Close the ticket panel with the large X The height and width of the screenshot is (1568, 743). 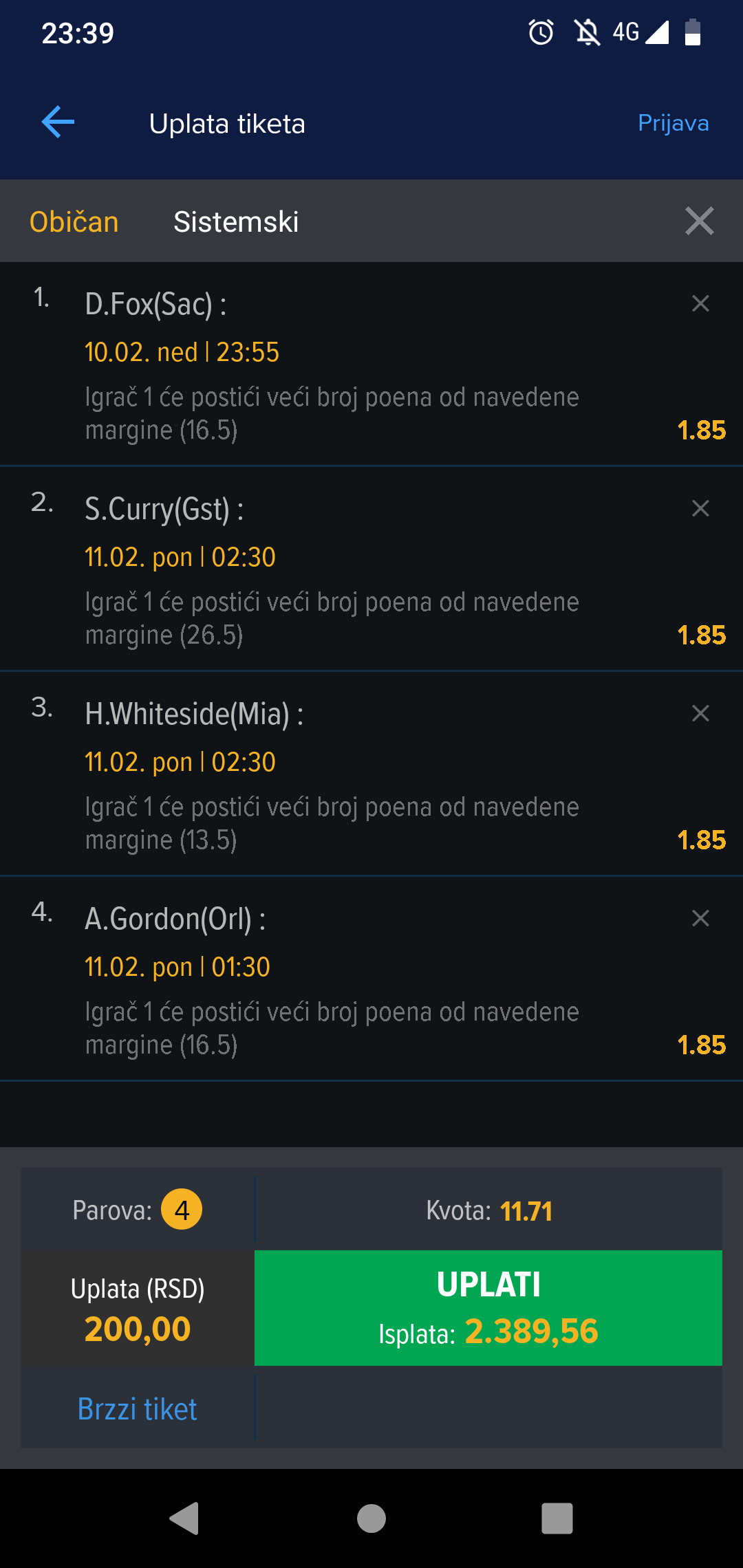pos(700,221)
